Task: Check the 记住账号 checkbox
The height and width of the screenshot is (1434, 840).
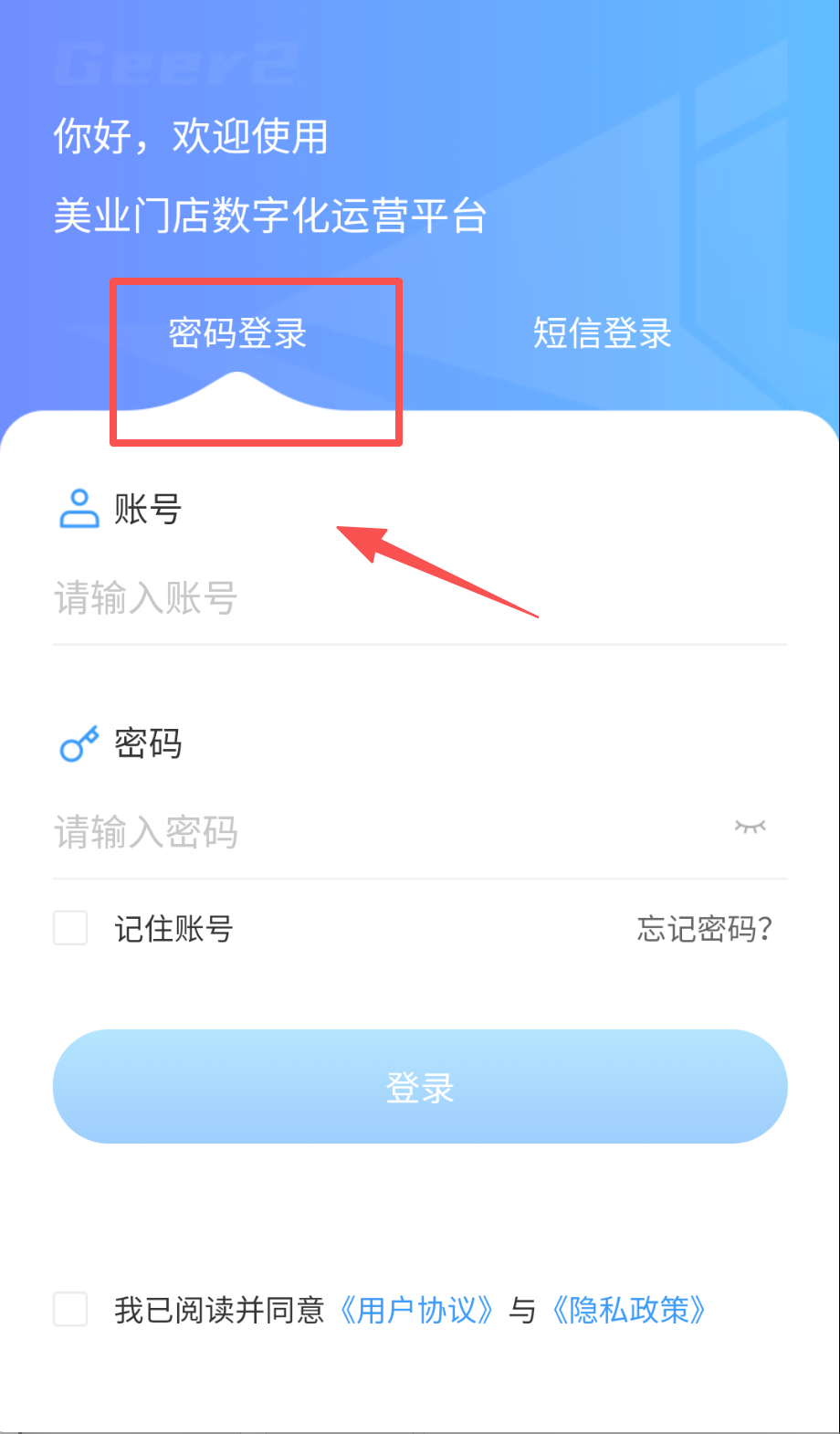Action: (70, 928)
